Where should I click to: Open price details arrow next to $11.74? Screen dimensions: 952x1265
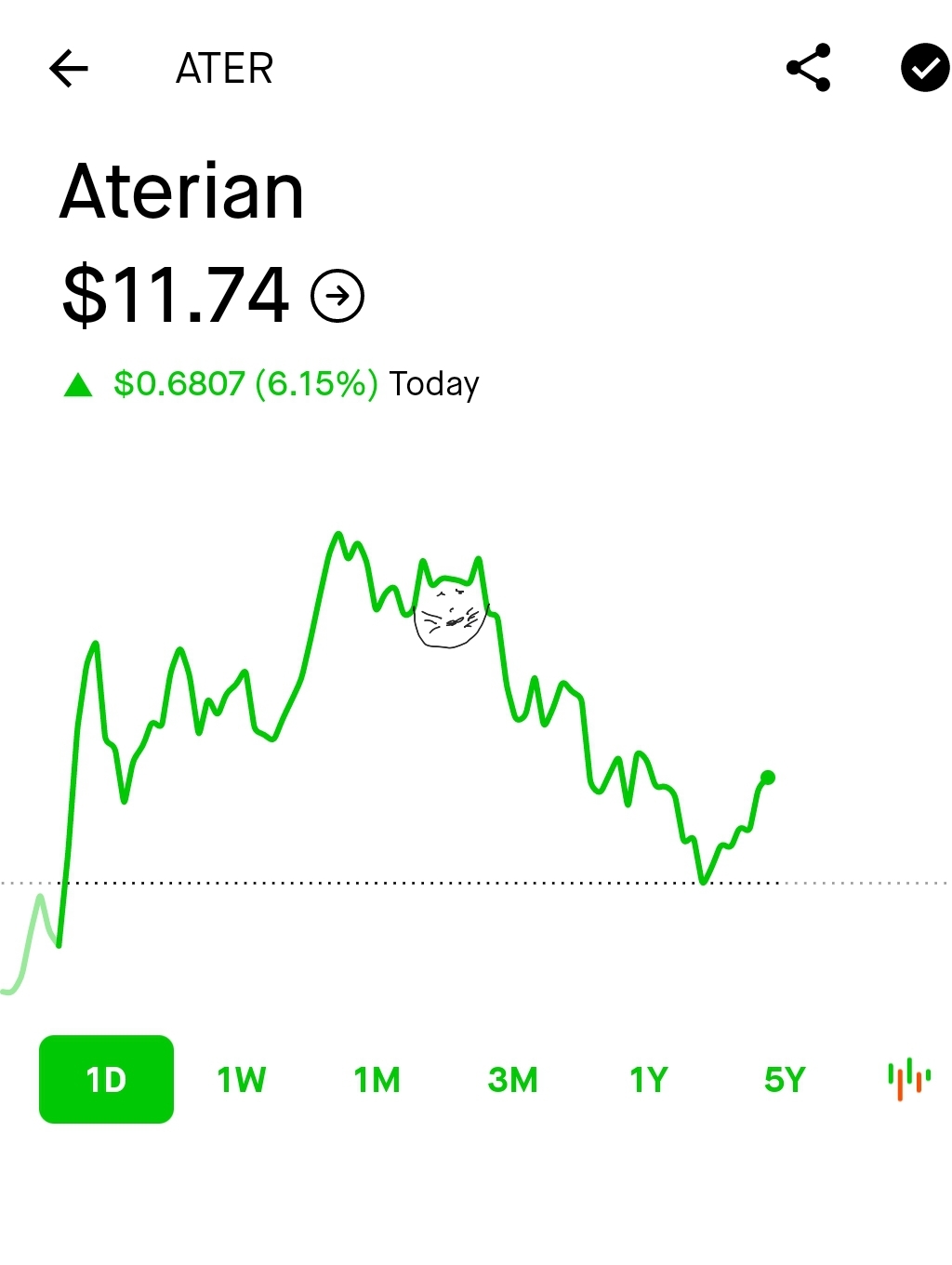pos(337,296)
